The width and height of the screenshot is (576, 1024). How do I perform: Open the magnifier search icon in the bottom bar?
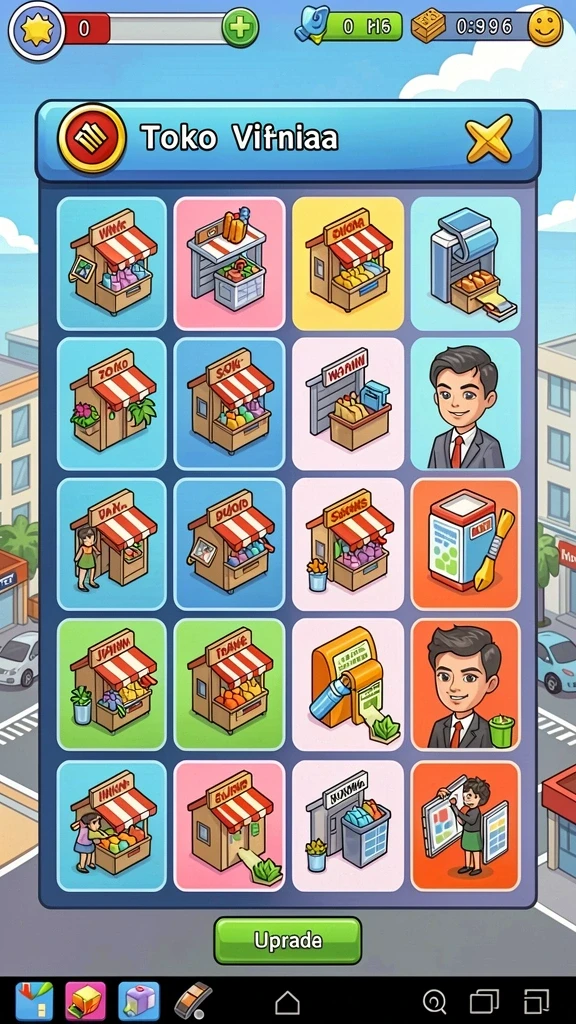coord(434,1001)
